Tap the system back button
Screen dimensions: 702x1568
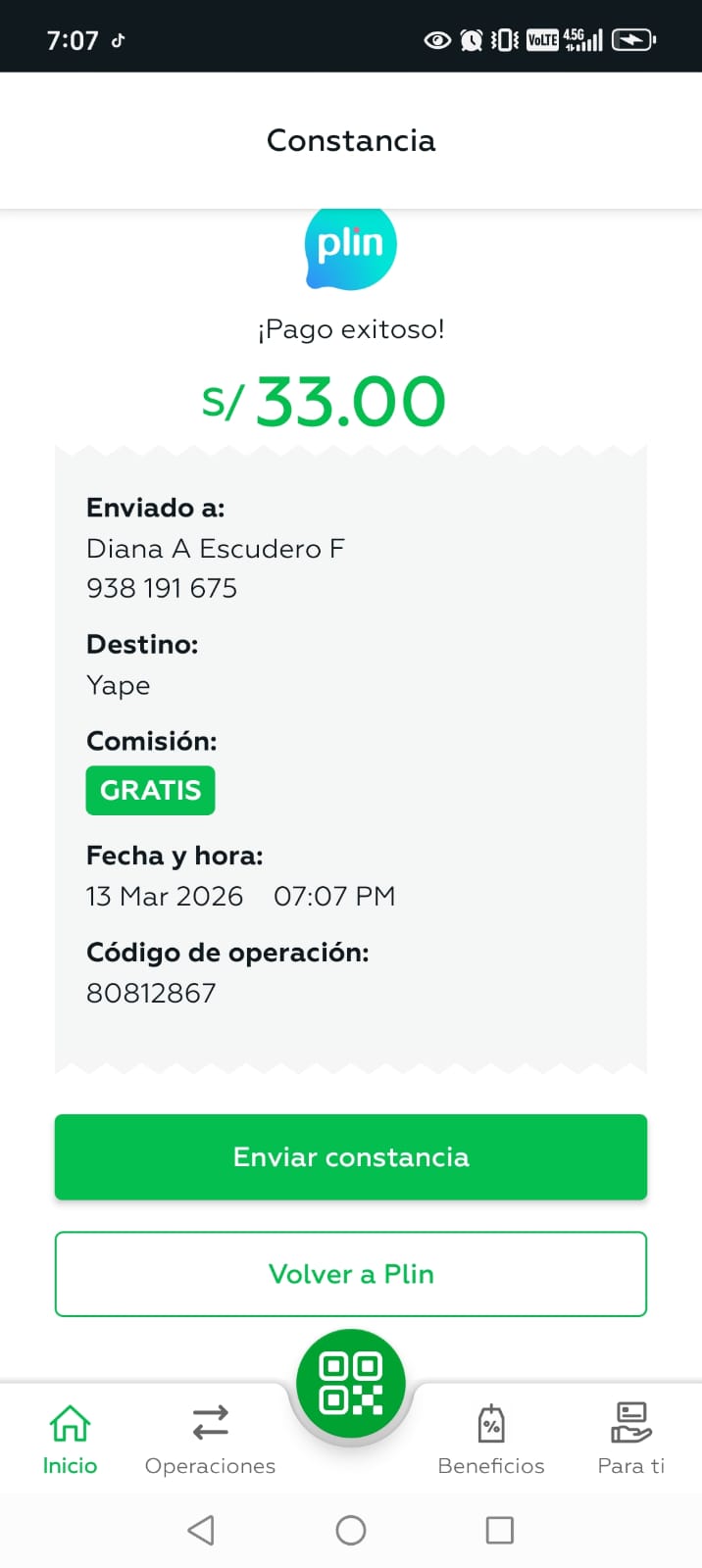pos(201,1530)
